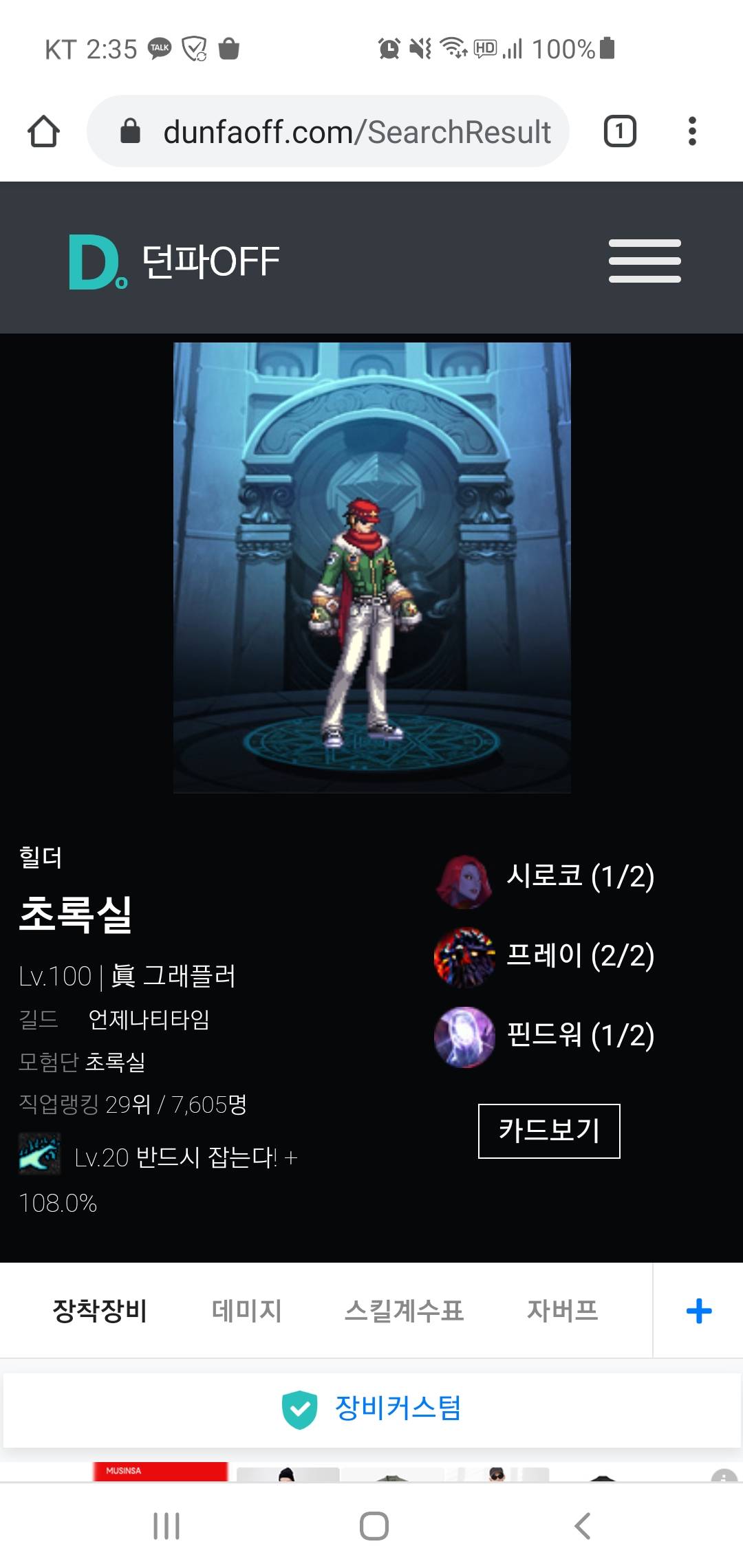The image size is (743, 1568).
Task: Switch to the 데미지 tab
Action: click(x=247, y=1311)
